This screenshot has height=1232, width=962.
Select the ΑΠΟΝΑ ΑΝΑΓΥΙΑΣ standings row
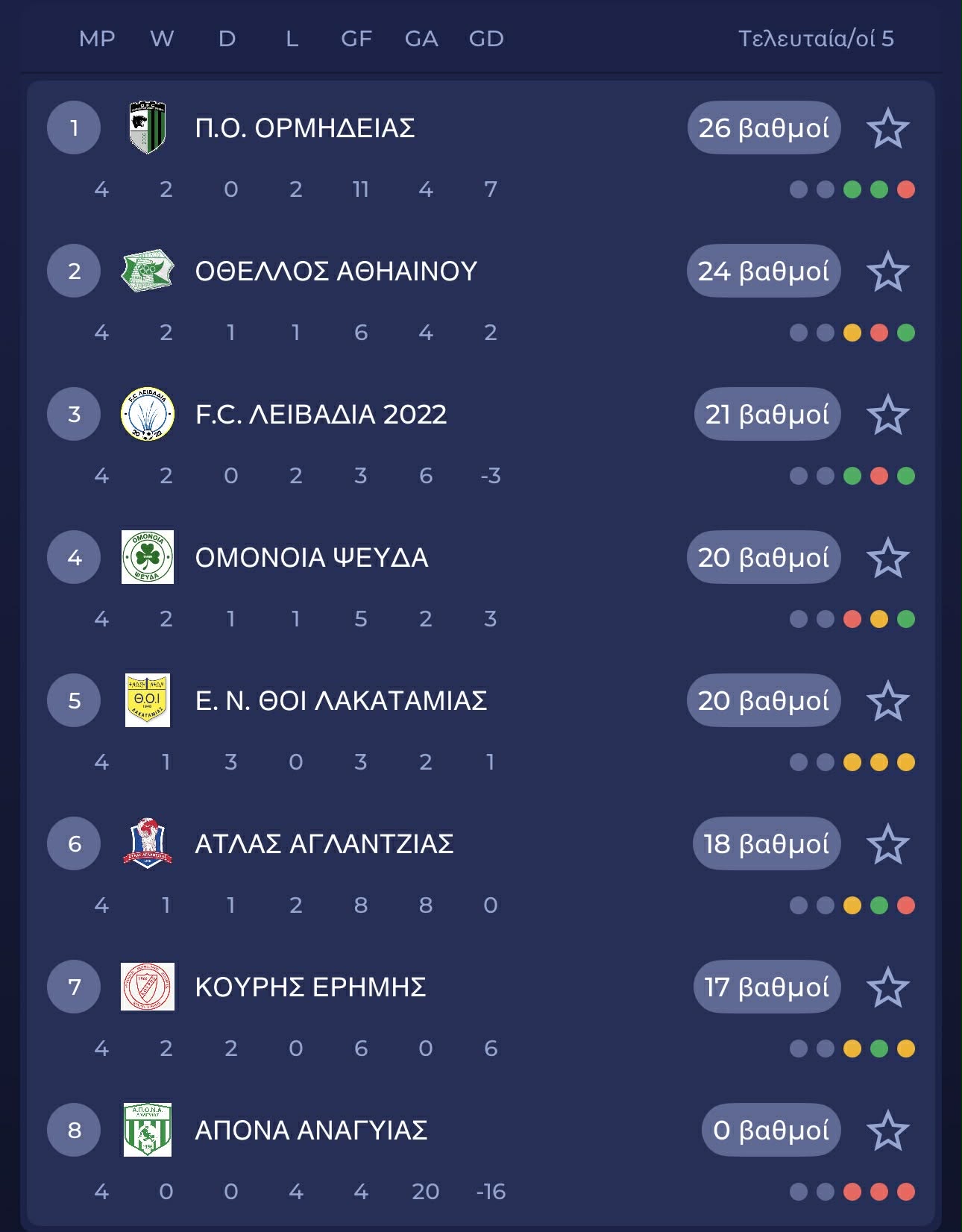click(311, 1131)
